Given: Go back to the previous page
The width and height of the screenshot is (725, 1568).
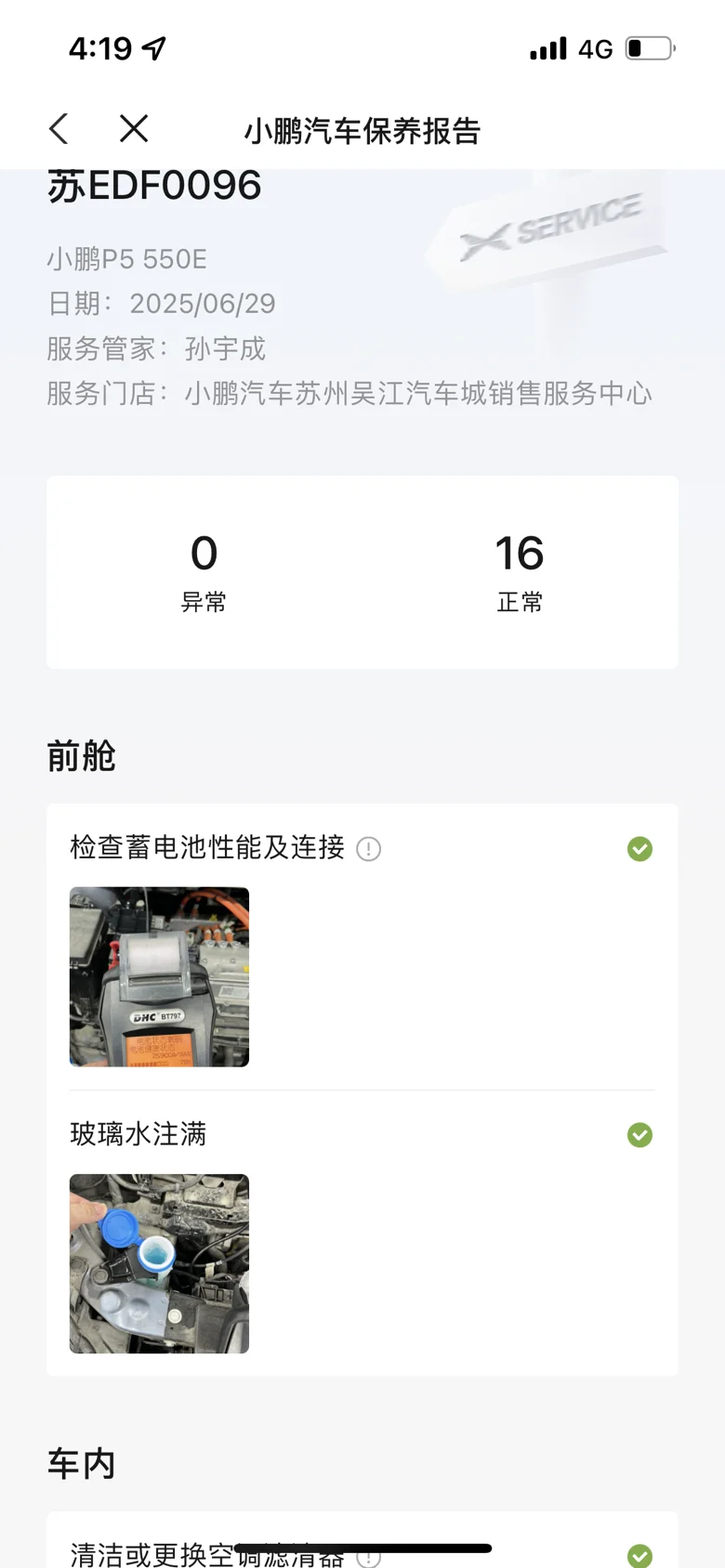Looking at the screenshot, I should [59, 129].
